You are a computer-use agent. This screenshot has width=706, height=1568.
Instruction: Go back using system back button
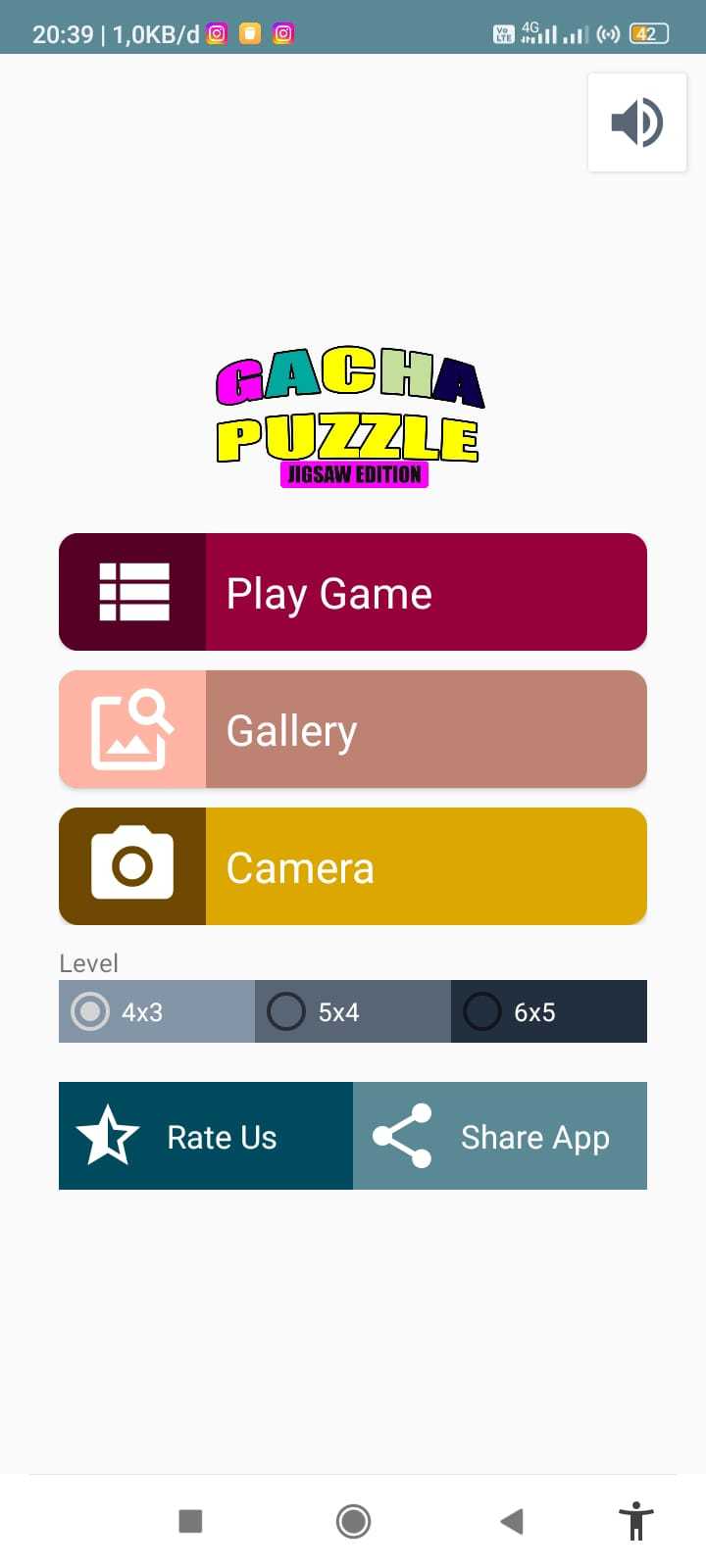coord(511,1521)
